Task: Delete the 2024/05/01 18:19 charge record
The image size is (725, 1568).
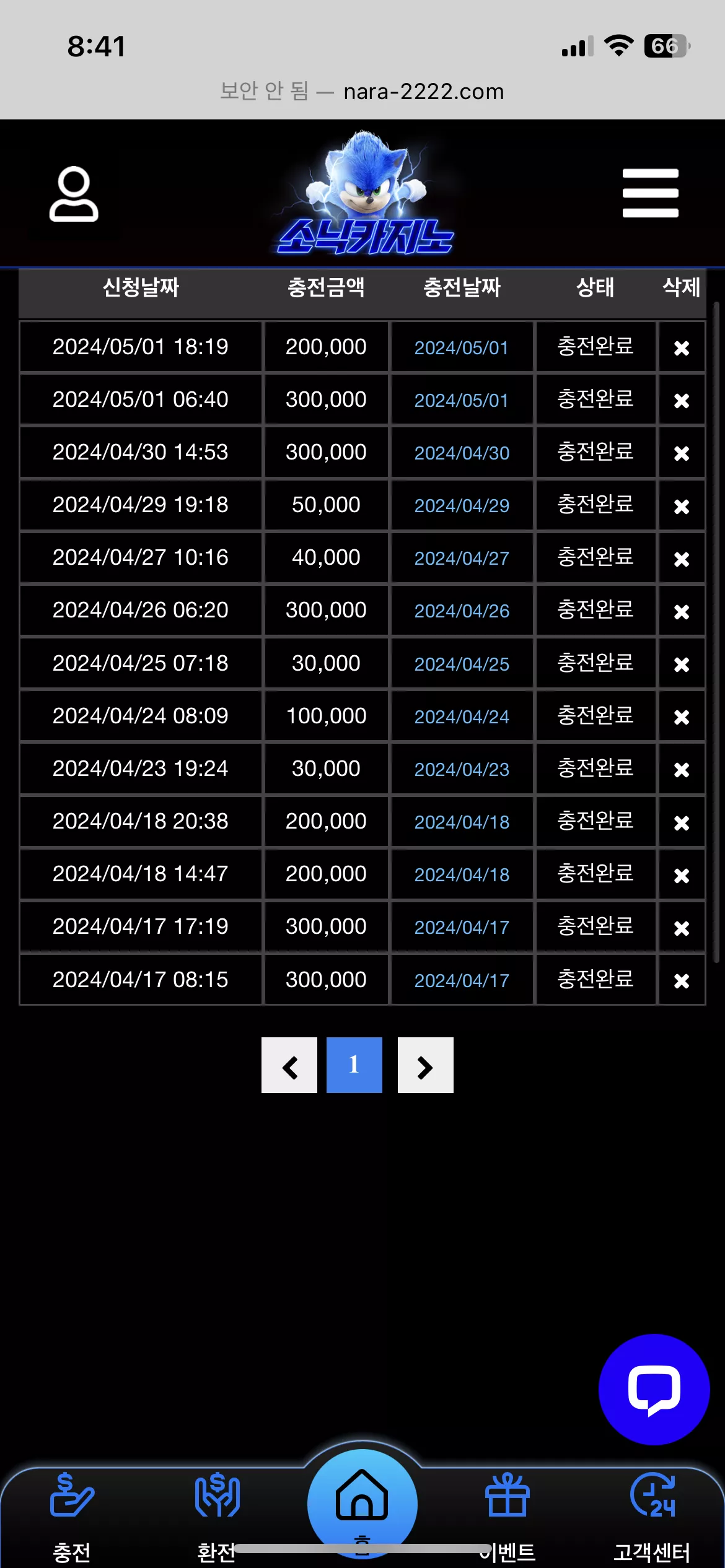Action: coord(682,348)
